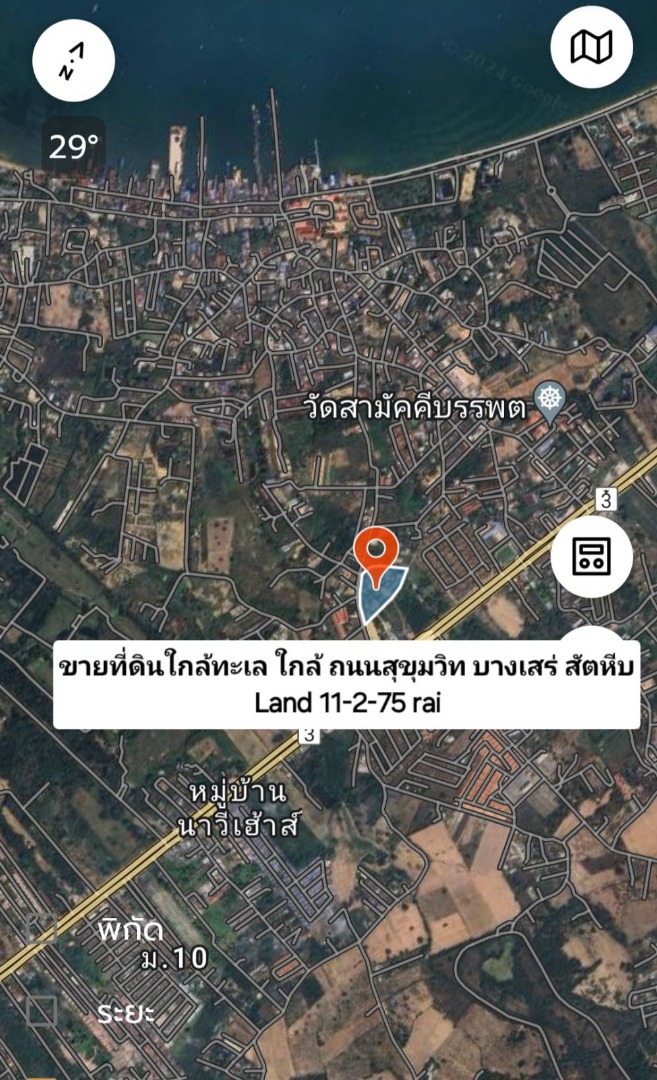Open the วัดสามัคคีบรรพต temple marker
The height and width of the screenshot is (1080, 657).
point(549,398)
